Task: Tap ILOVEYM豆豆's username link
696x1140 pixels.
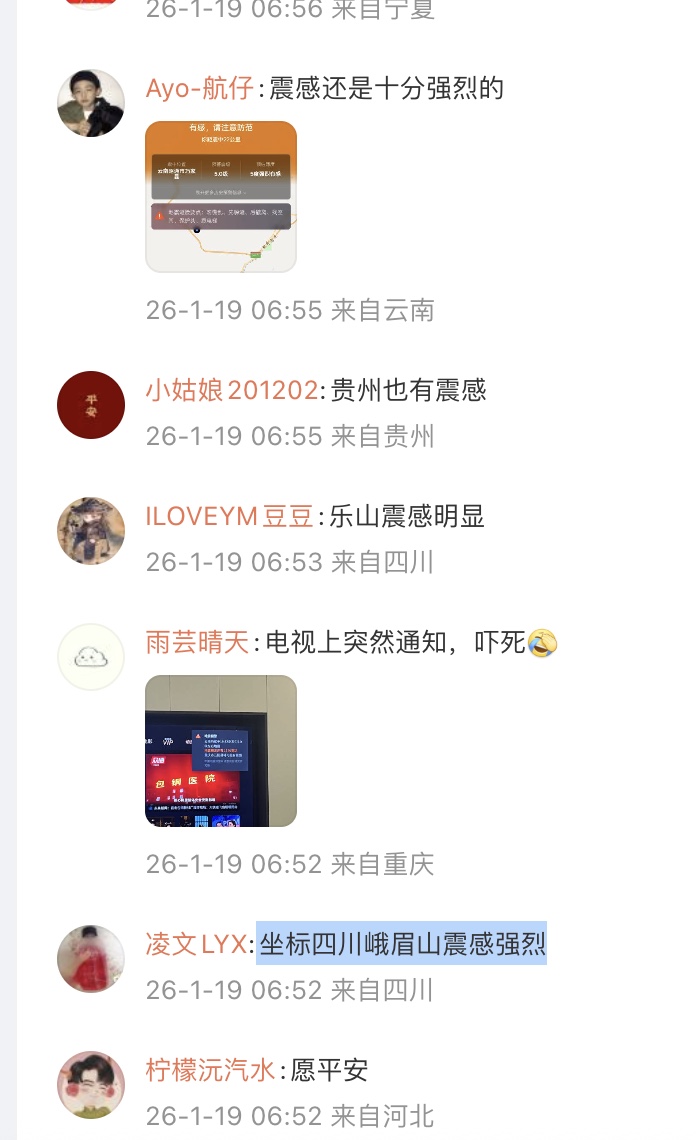Action: click(x=229, y=516)
